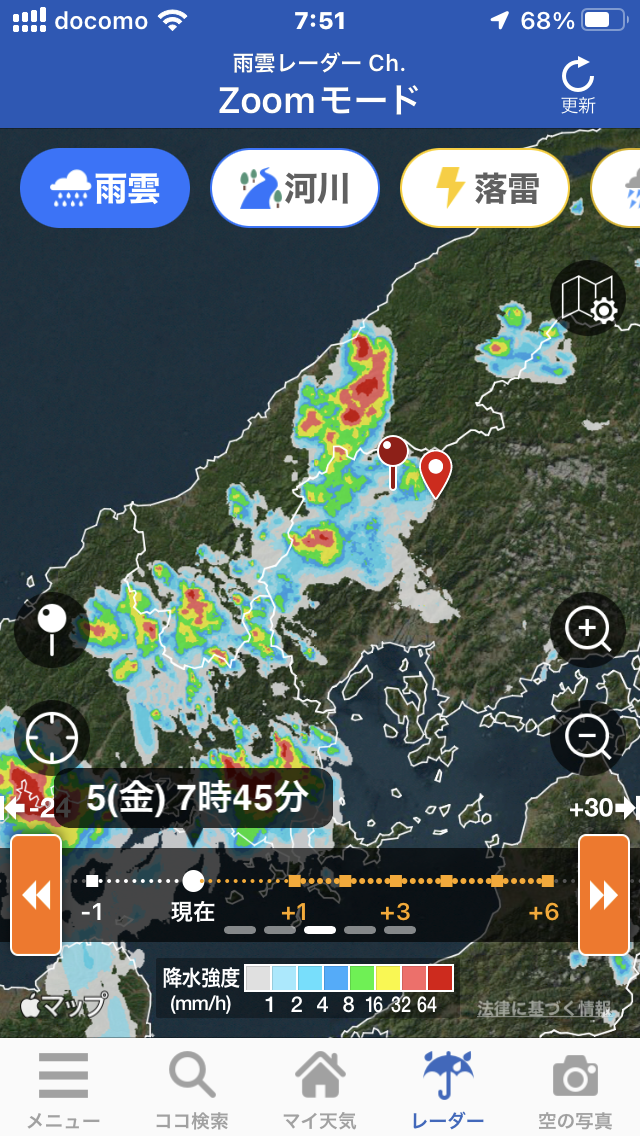
Task: Select the 落雷 lightning chip
Action: point(485,188)
